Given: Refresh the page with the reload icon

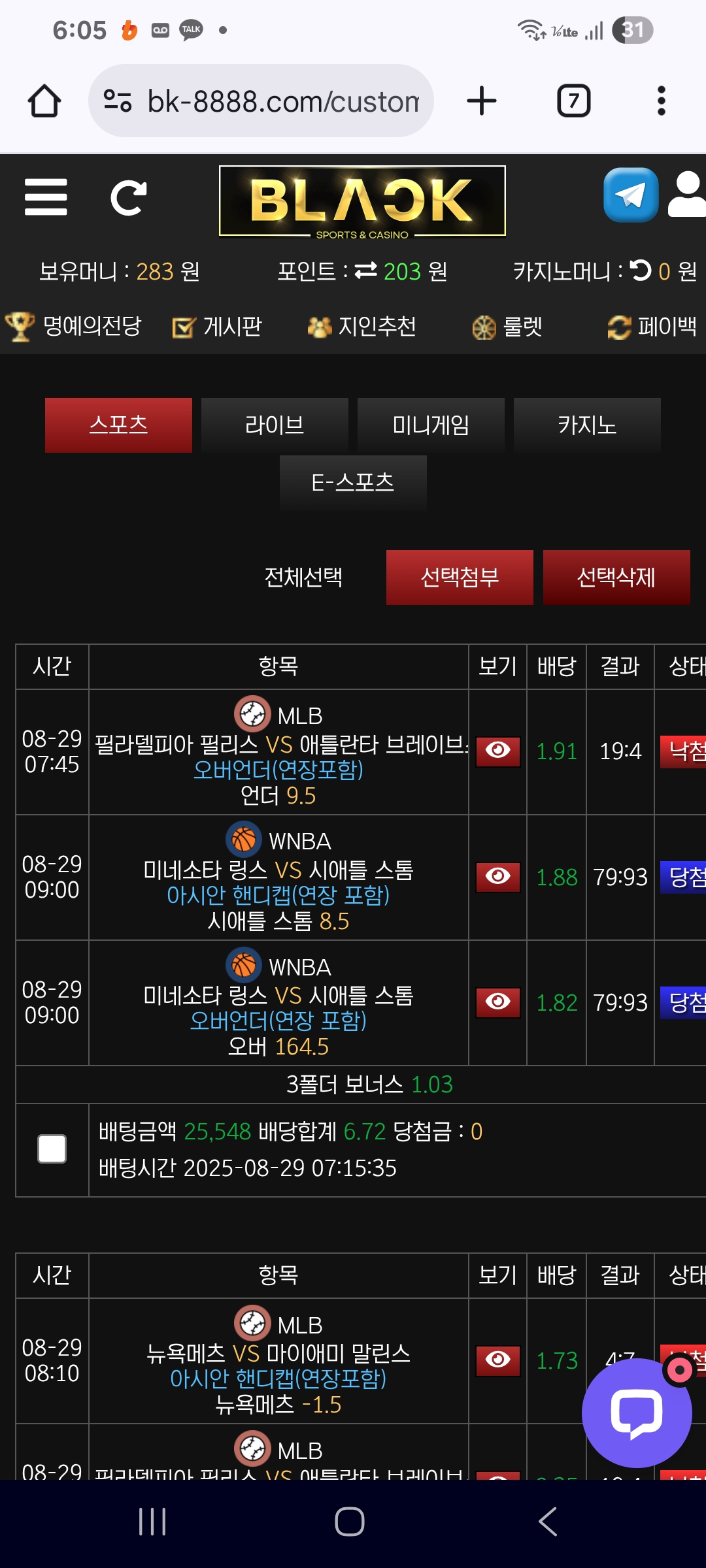Looking at the screenshot, I should pyautogui.click(x=128, y=197).
